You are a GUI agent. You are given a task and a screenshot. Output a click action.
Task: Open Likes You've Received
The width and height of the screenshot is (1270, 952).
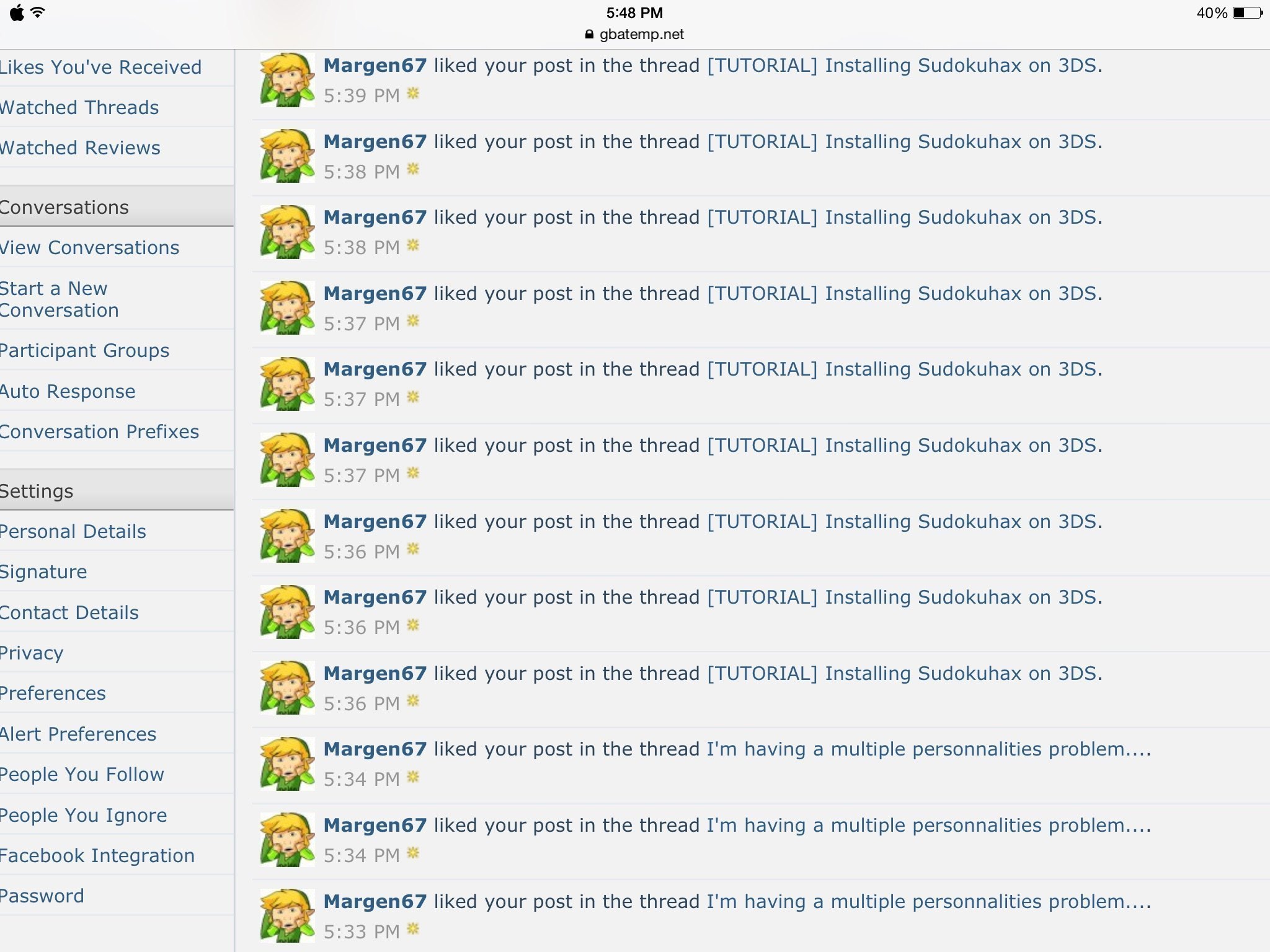[x=100, y=67]
